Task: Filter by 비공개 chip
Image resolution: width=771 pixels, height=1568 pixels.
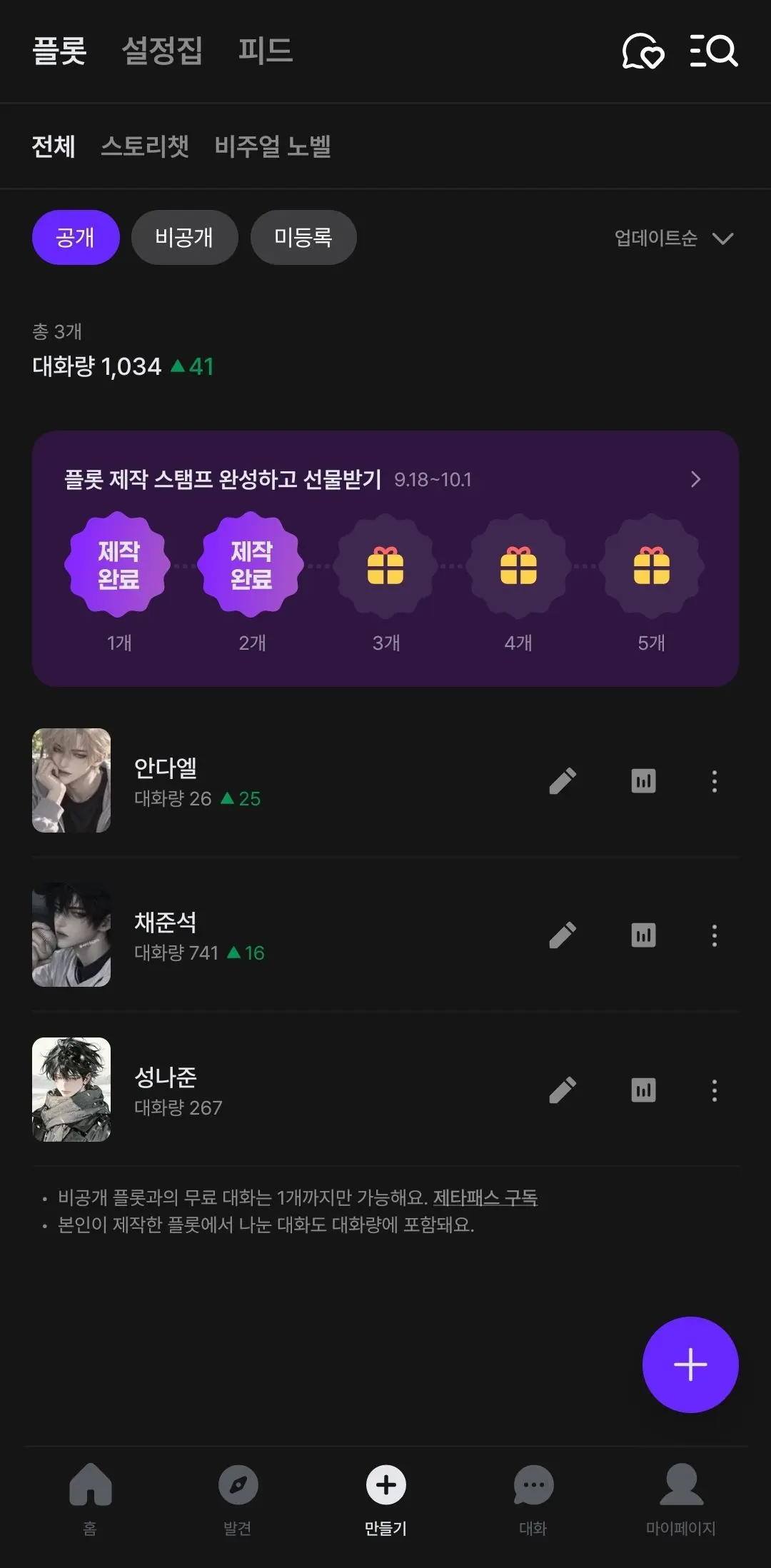Action: (184, 237)
